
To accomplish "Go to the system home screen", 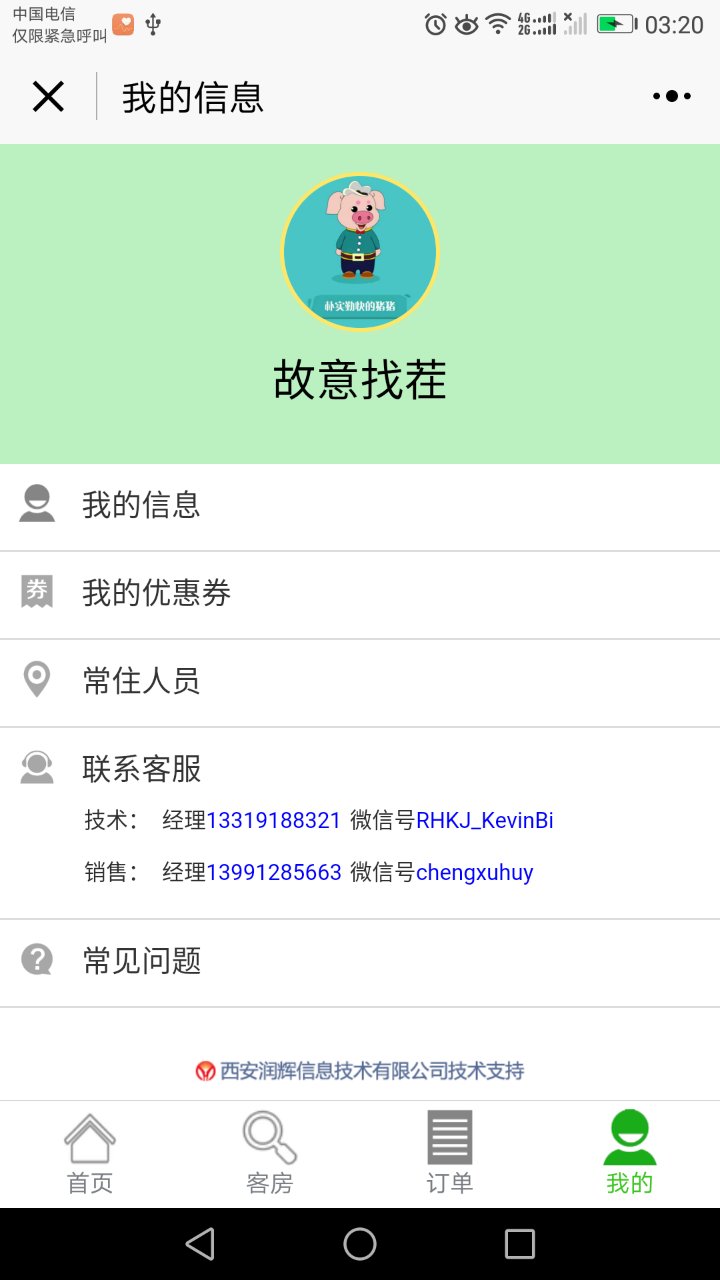I will [x=360, y=1244].
